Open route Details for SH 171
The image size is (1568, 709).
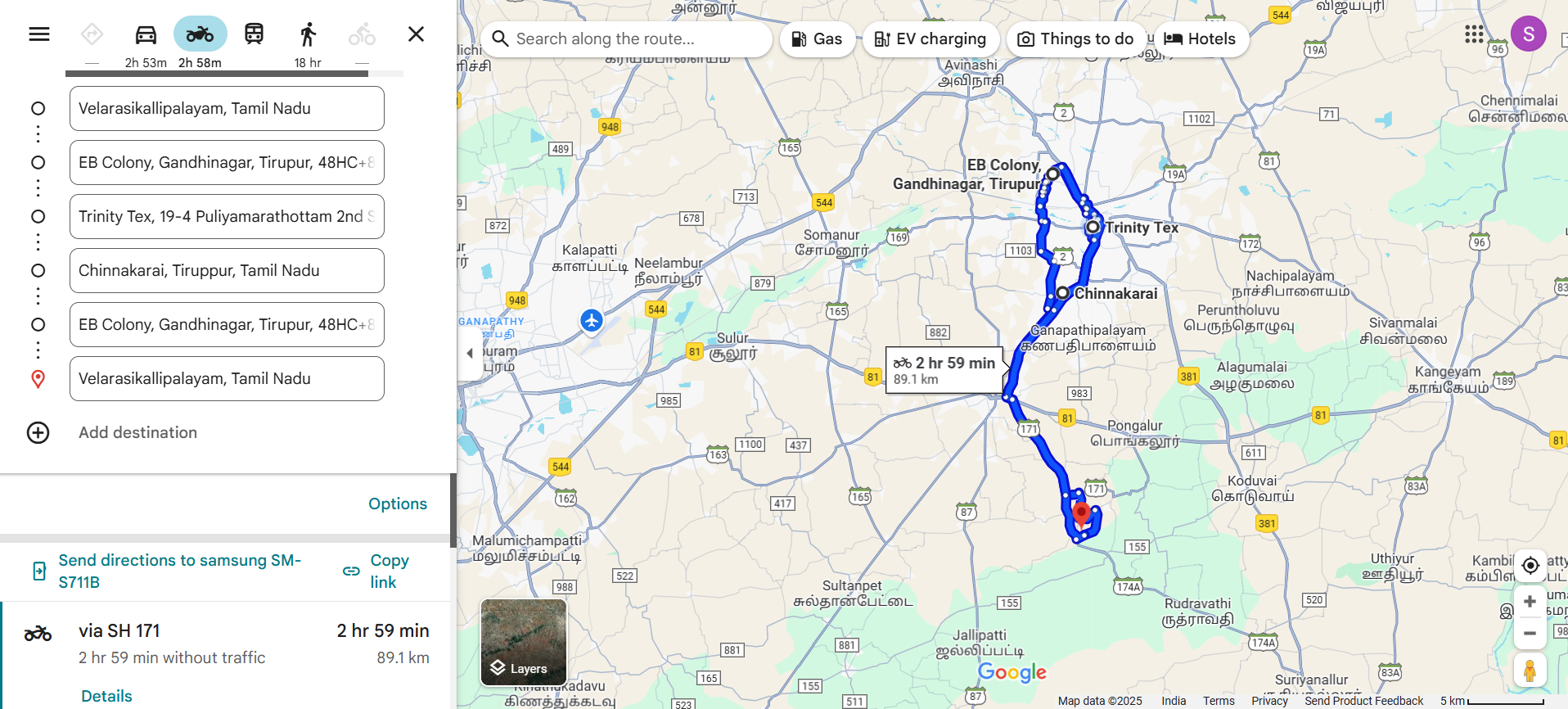(x=106, y=696)
